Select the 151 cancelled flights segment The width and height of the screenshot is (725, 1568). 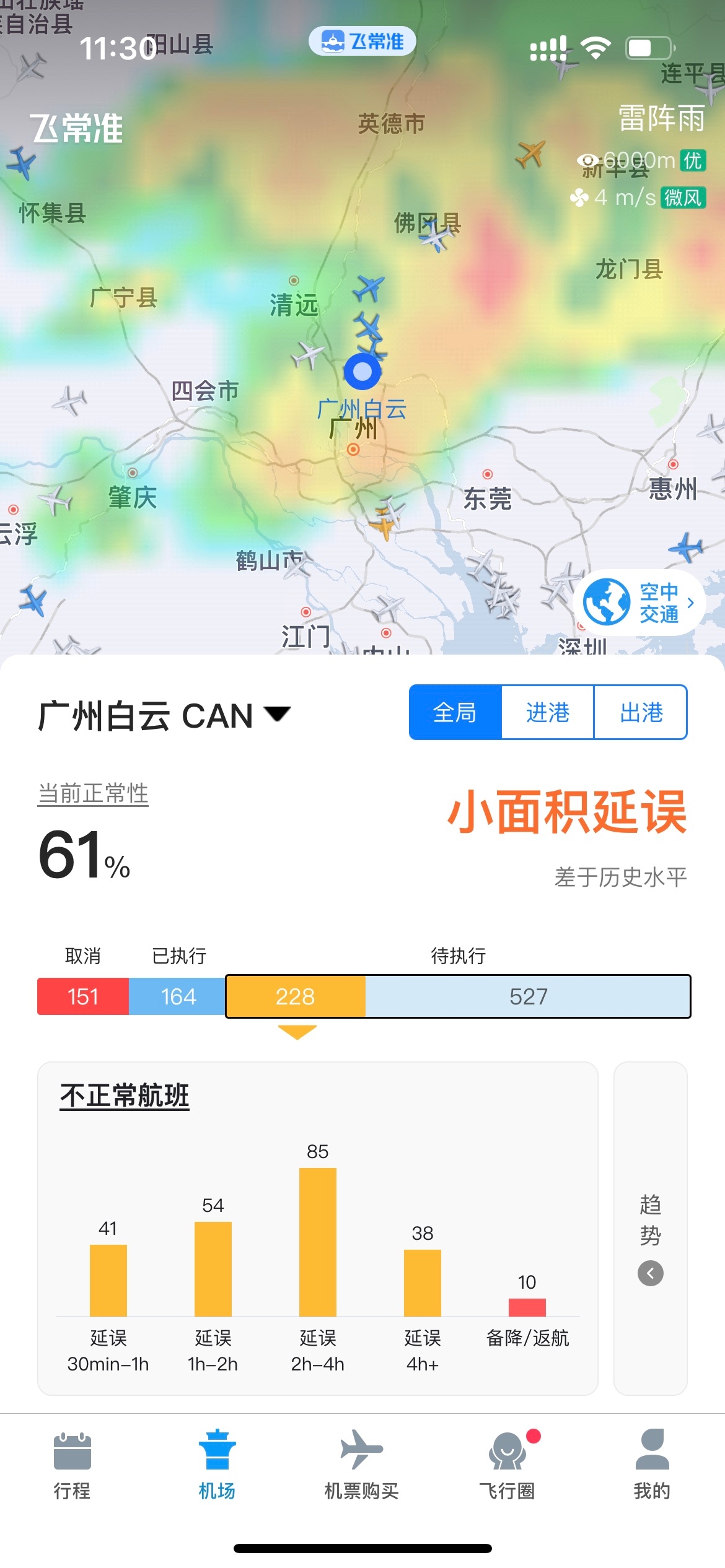(x=83, y=996)
